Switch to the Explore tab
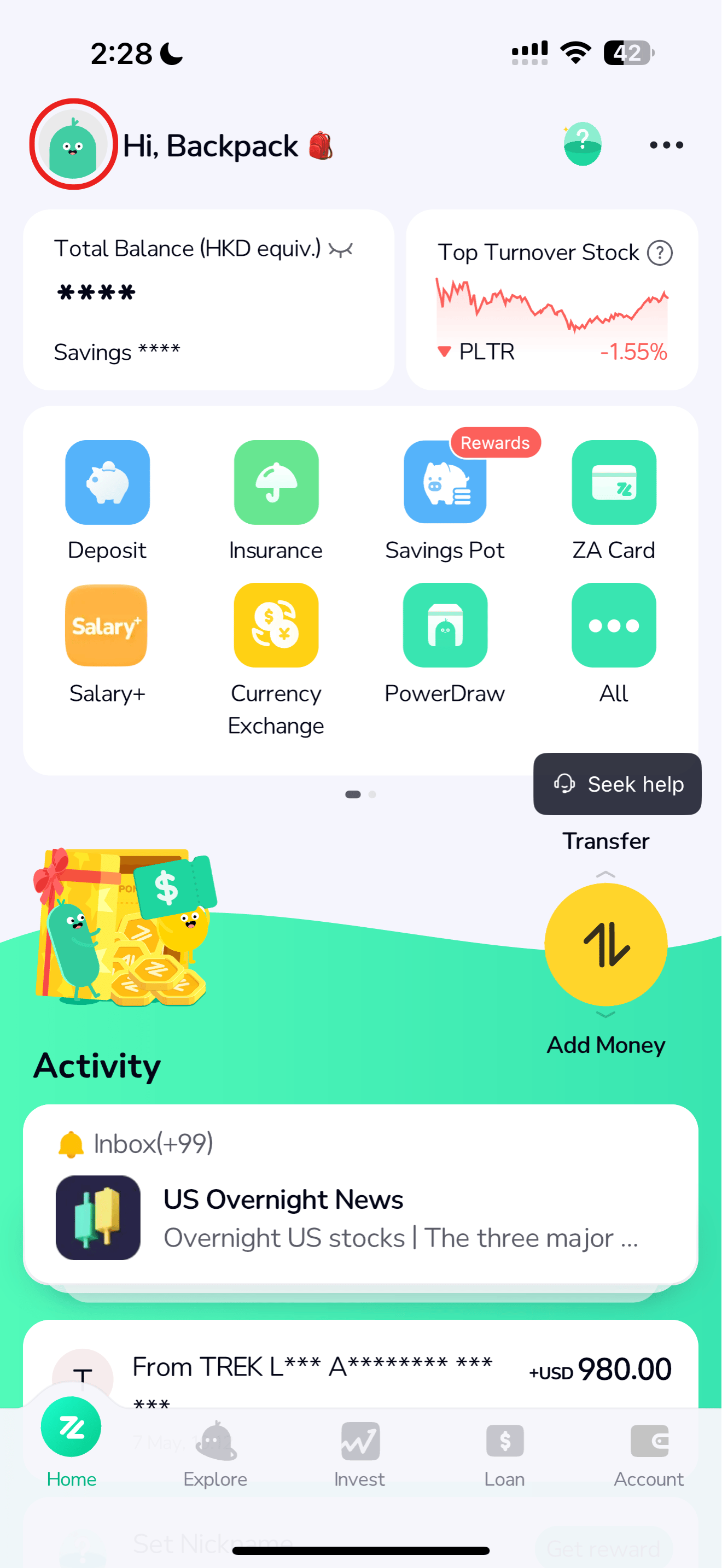This screenshot has height=1568, width=722. click(x=216, y=1455)
